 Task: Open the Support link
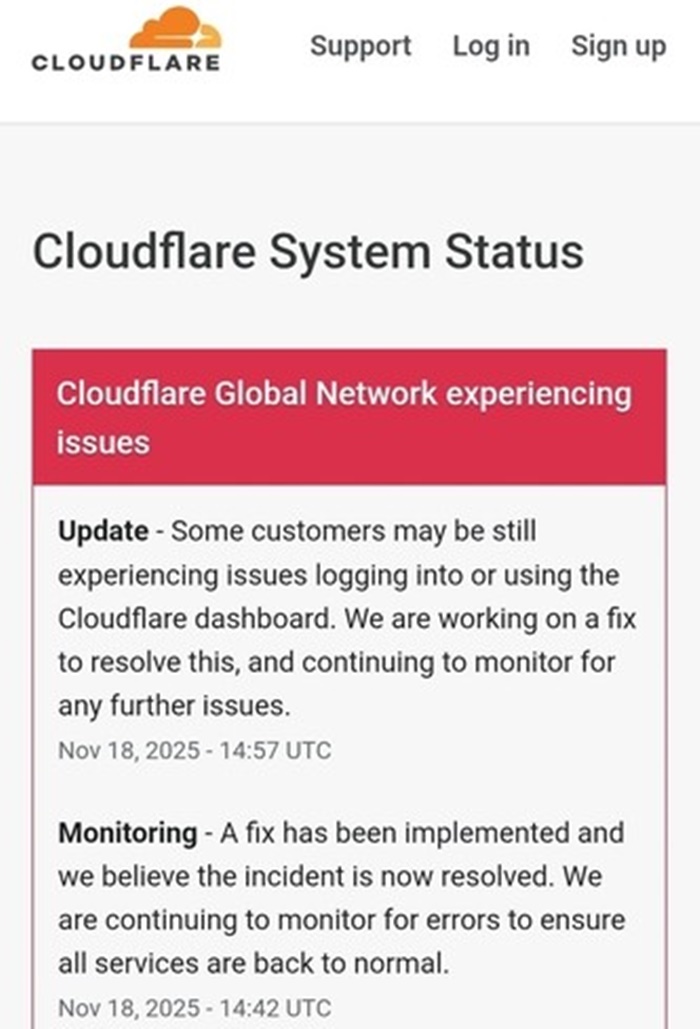(x=360, y=46)
